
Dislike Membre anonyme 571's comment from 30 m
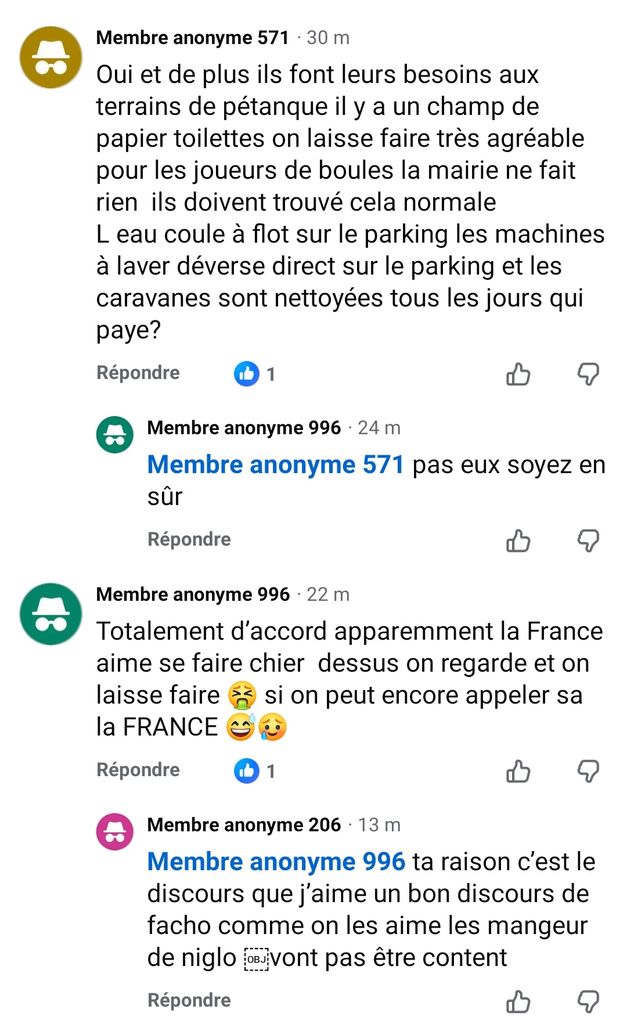click(589, 374)
